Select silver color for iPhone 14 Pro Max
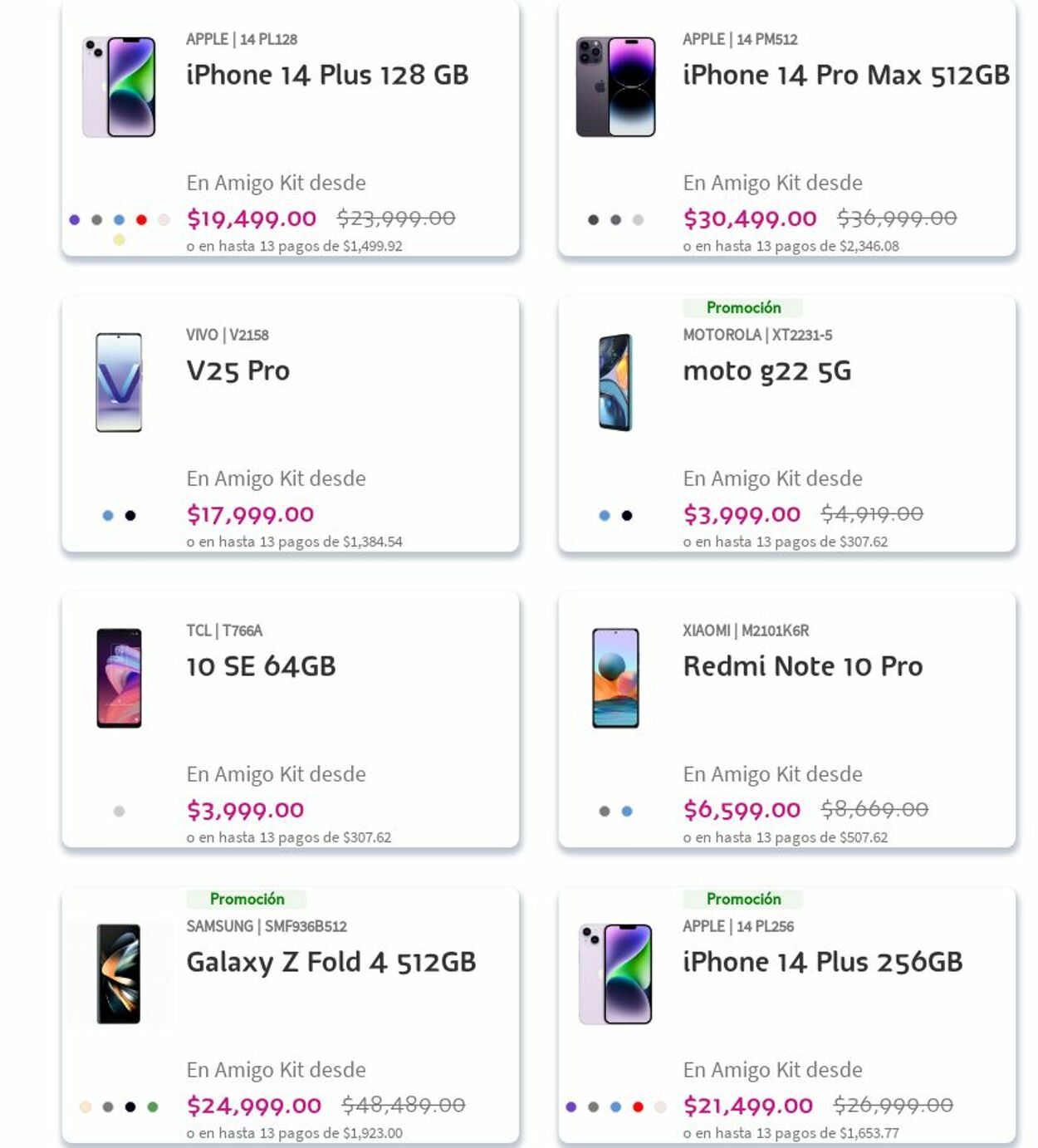The height and width of the screenshot is (1148, 1038). click(638, 220)
